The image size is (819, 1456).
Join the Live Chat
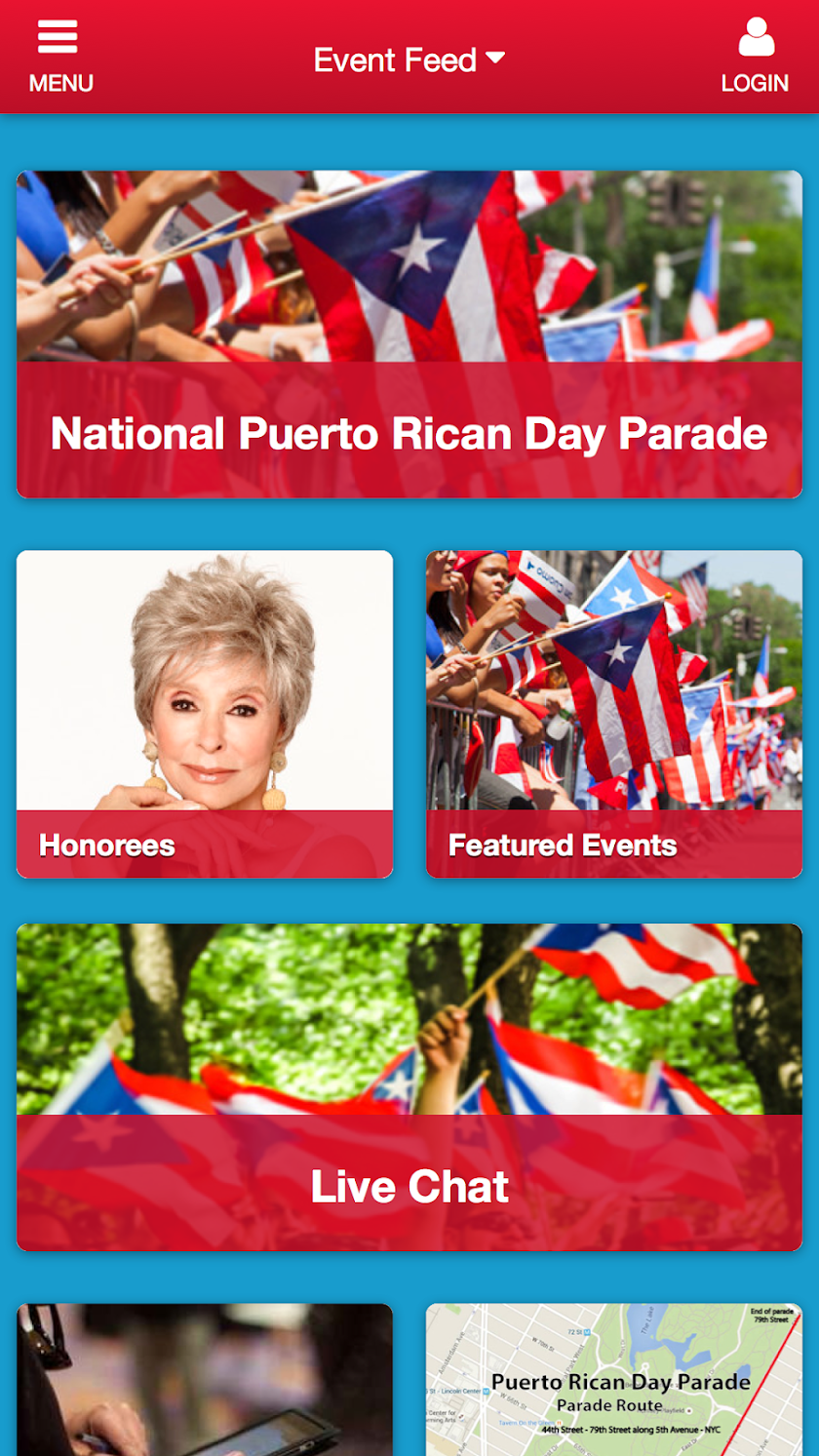pos(409,1087)
